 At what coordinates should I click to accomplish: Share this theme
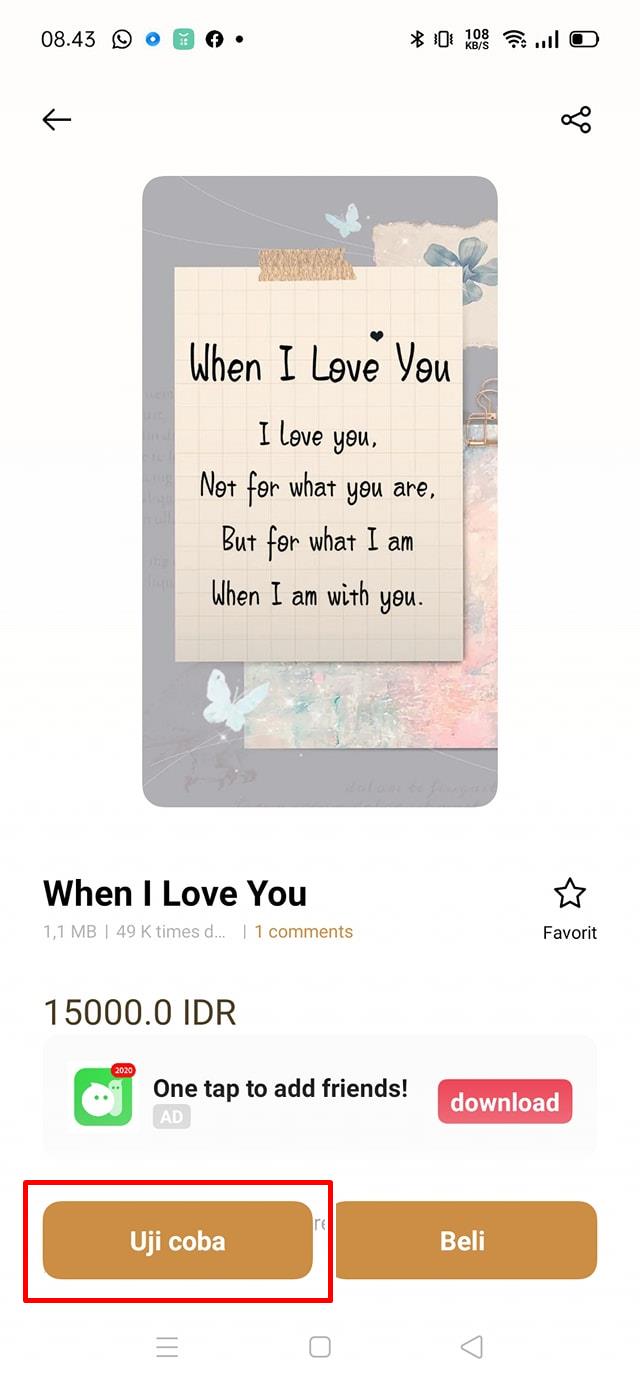576,120
